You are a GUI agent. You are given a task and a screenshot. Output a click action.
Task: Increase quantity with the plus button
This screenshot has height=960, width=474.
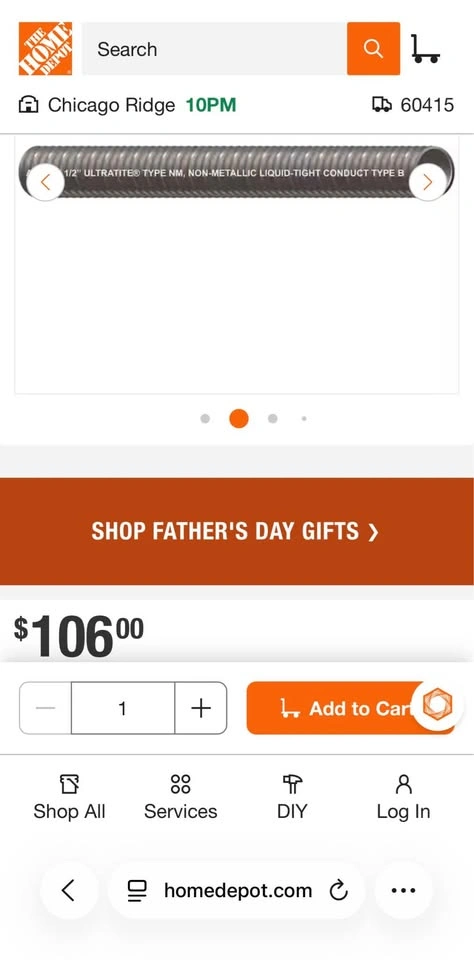201,708
